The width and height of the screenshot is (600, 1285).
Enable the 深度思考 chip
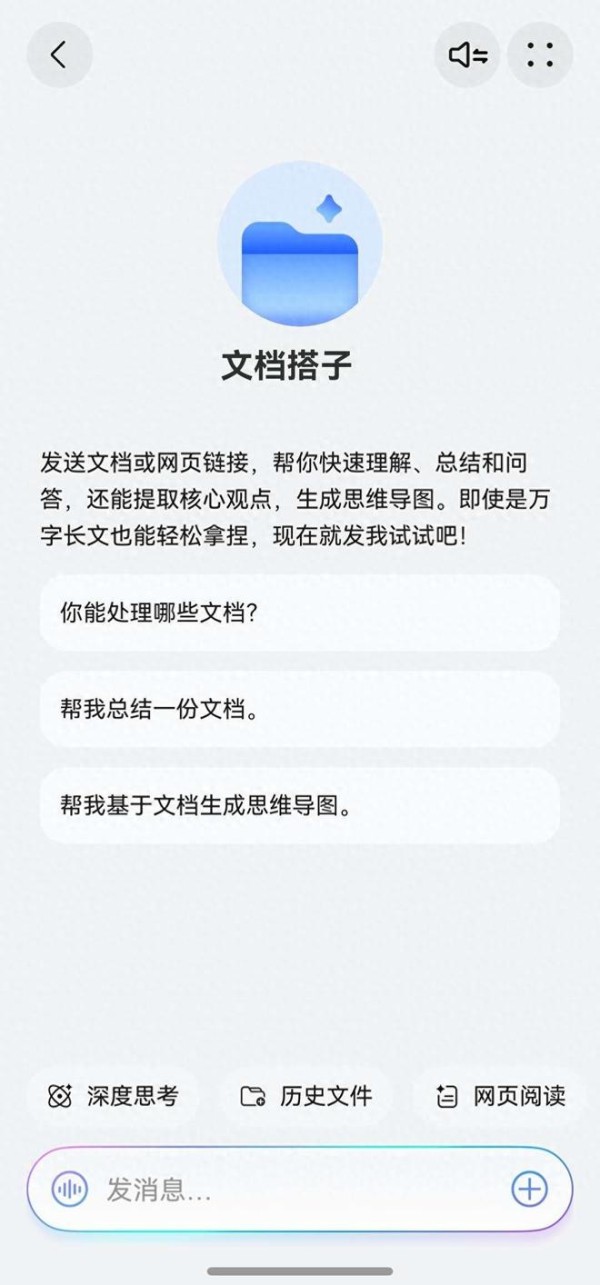113,1096
